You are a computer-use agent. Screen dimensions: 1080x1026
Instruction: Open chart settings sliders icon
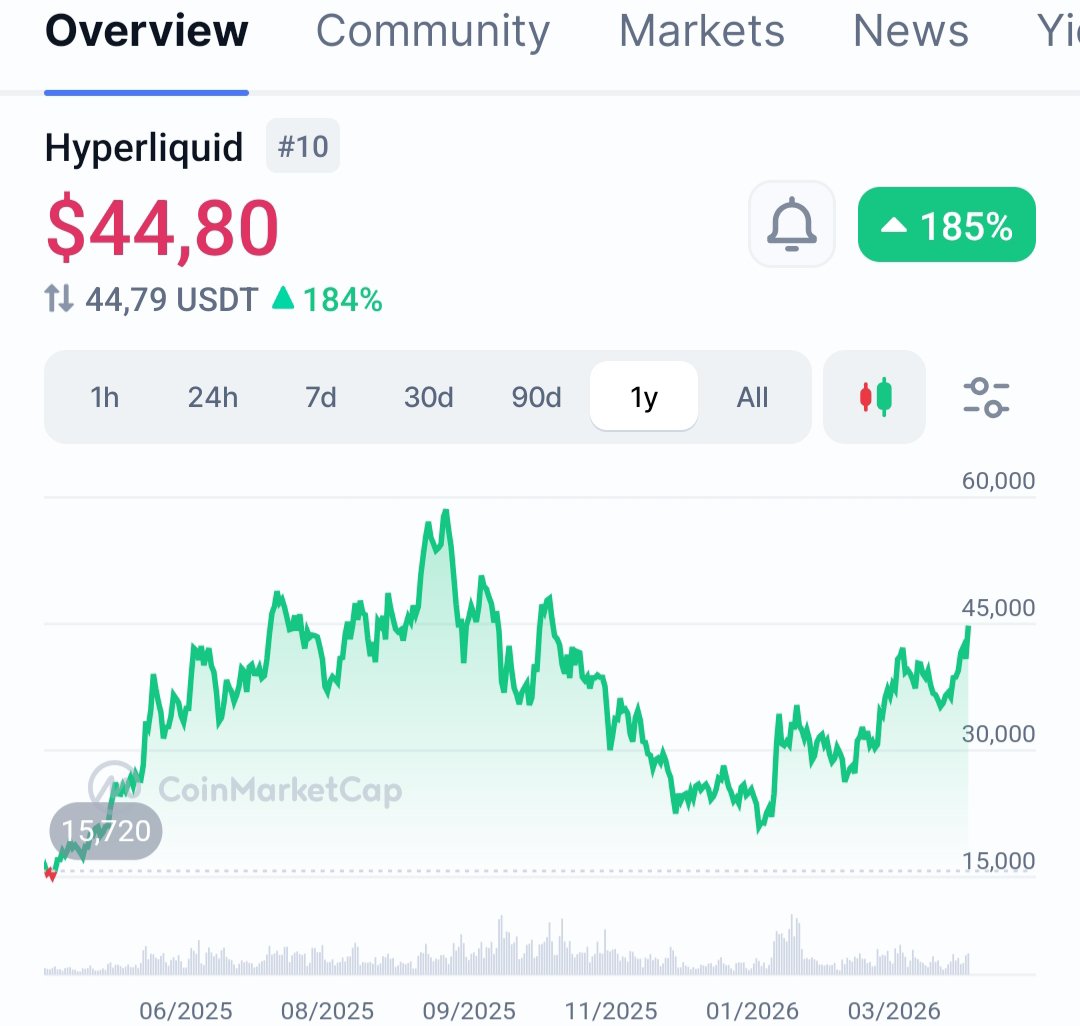coord(985,397)
